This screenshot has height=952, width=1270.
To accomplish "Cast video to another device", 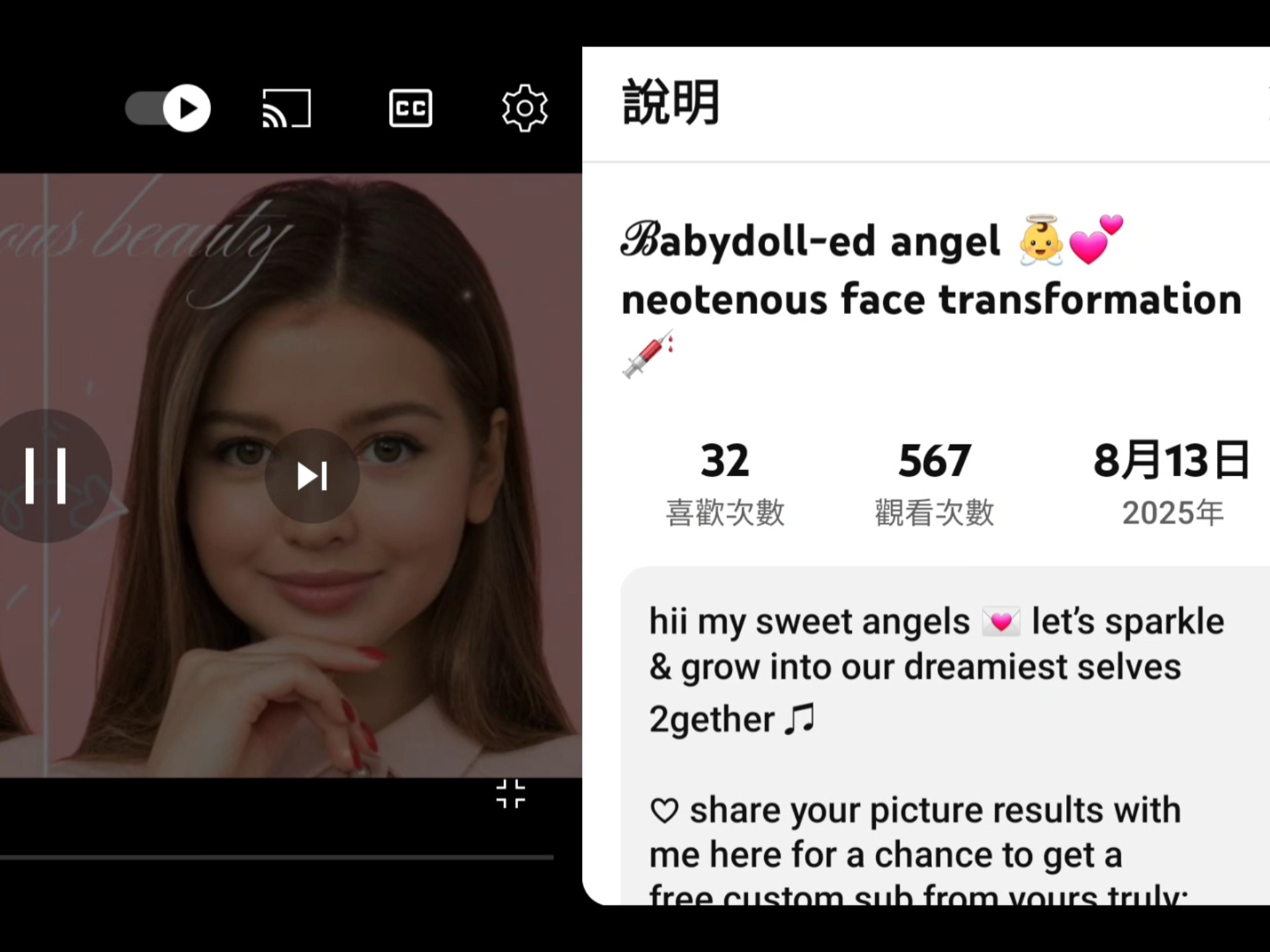I will [286, 108].
